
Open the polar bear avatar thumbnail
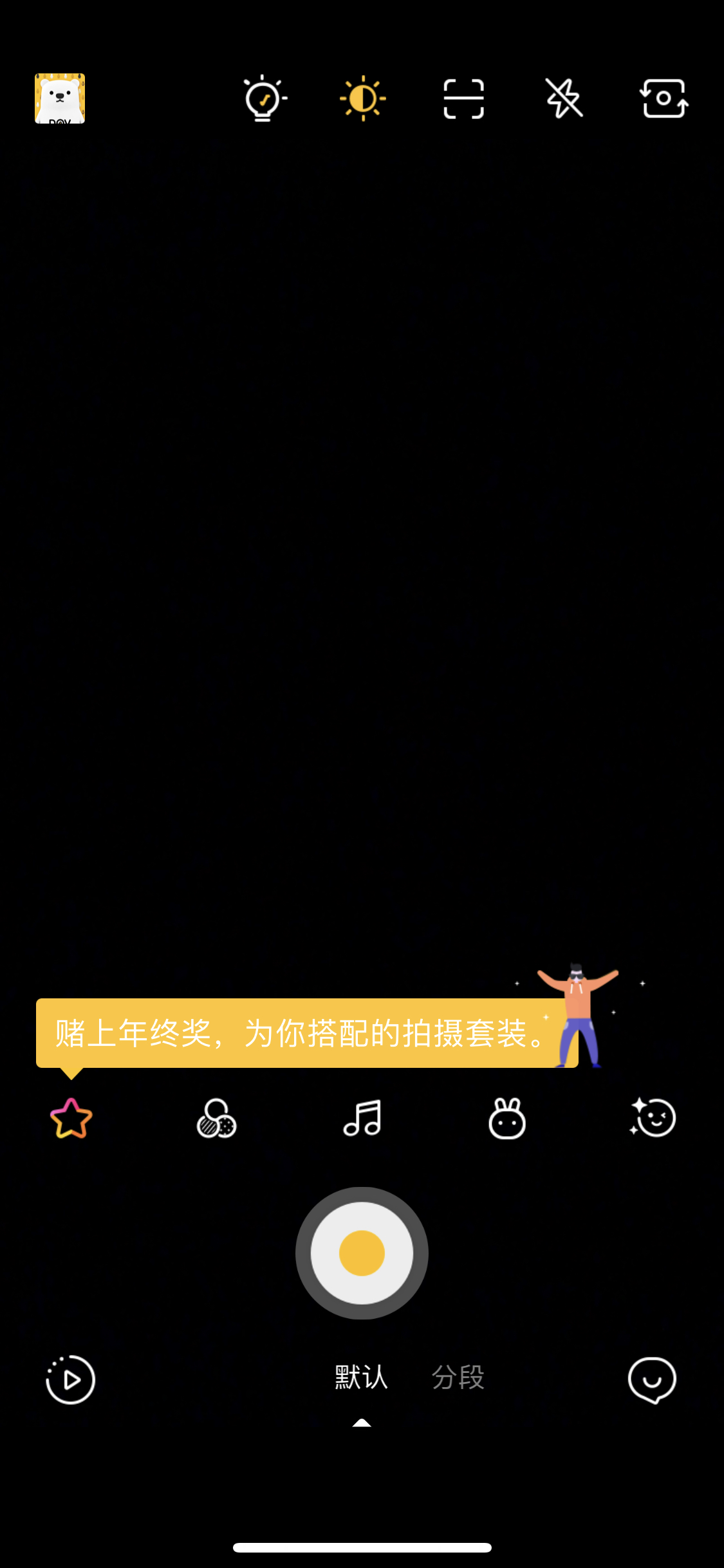click(x=60, y=98)
